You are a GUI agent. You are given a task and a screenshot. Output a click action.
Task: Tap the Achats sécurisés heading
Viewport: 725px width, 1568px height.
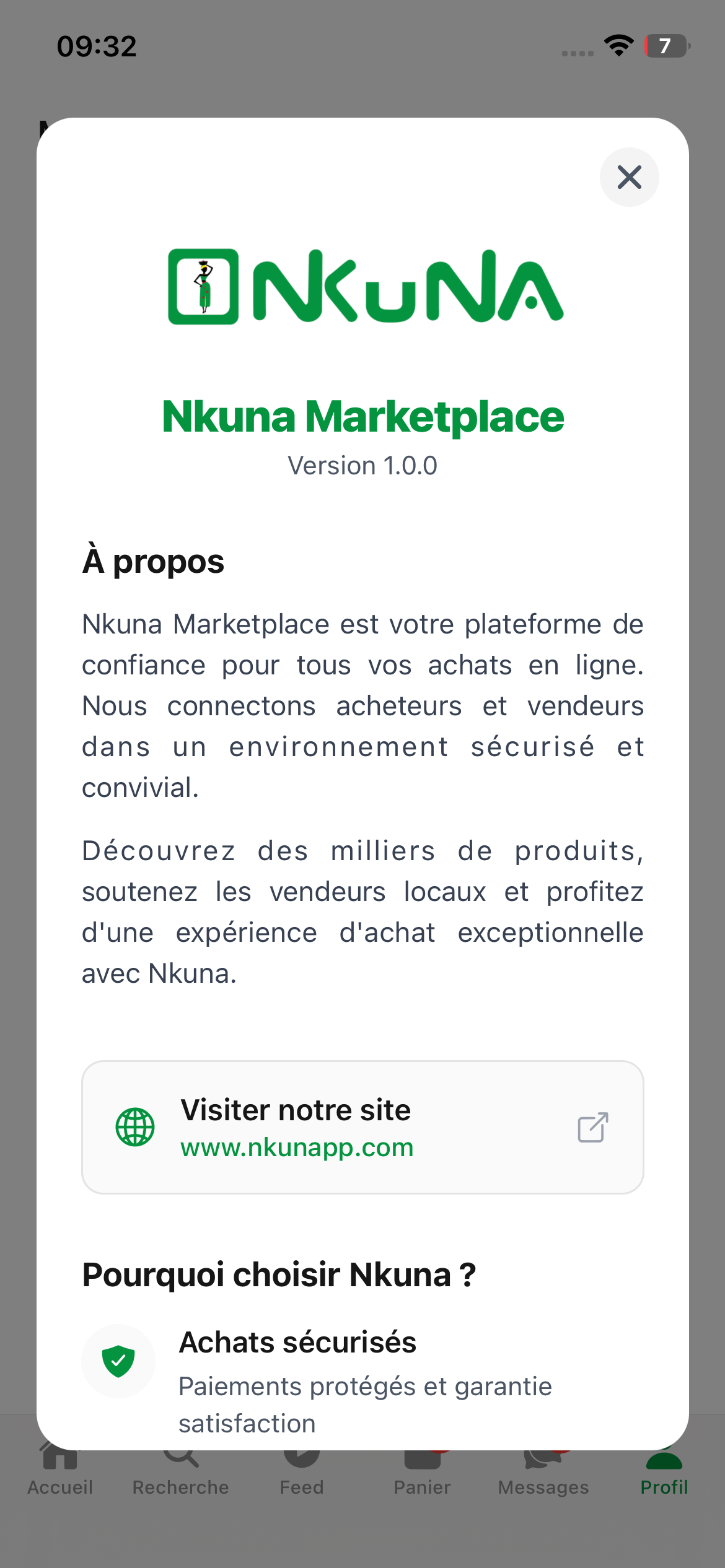point(297,1342)
